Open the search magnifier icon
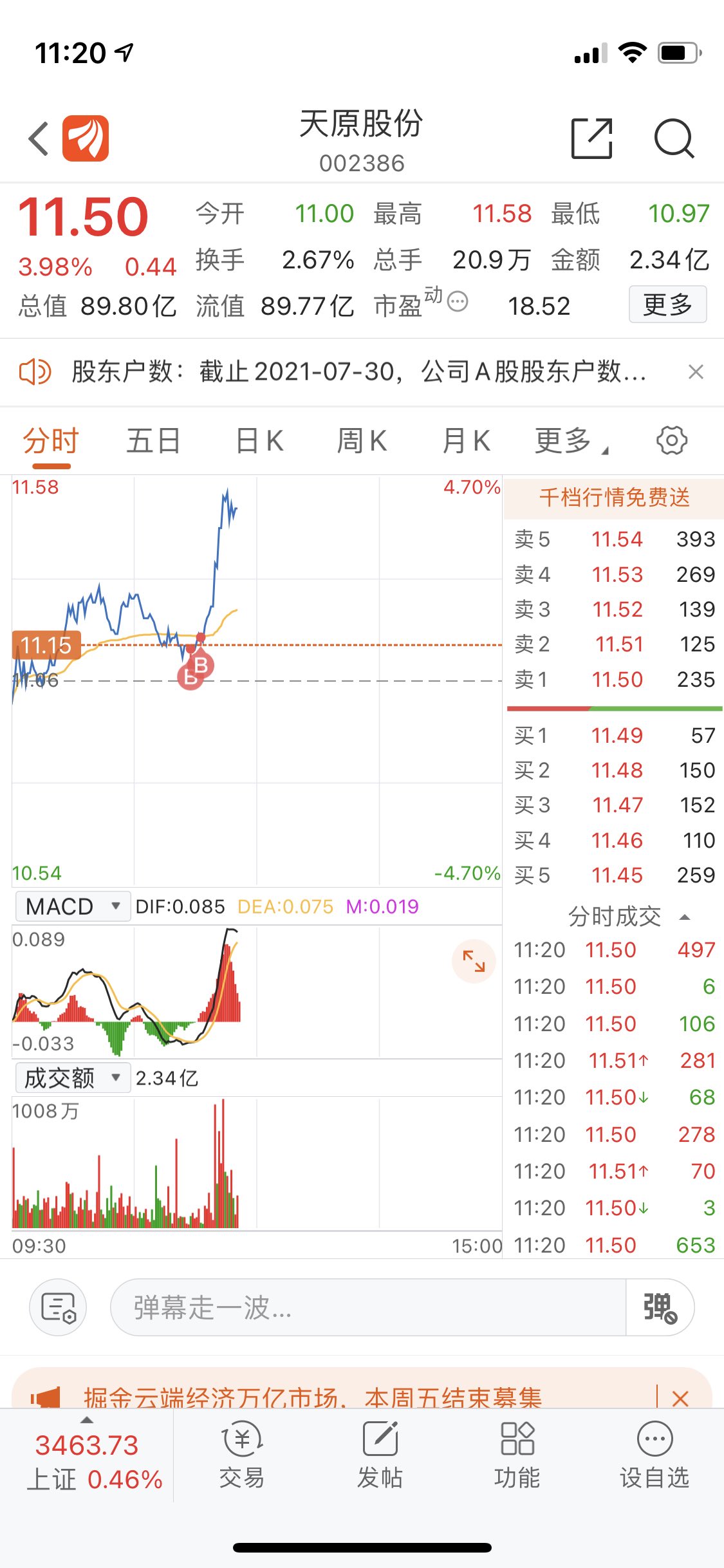 (674, 138)
